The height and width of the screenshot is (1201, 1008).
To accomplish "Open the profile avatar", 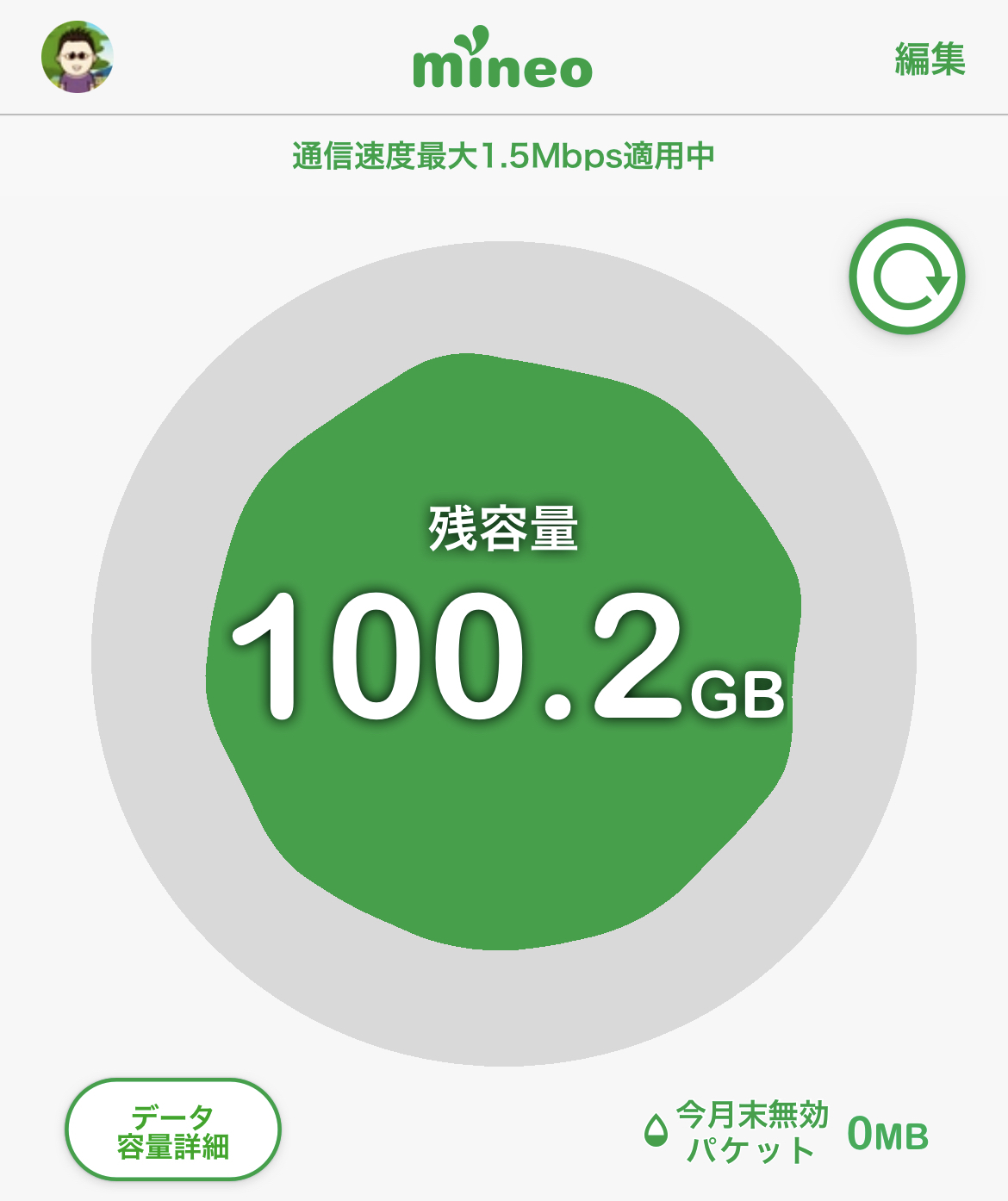I will pyautogui.click(x=78, y=57).
